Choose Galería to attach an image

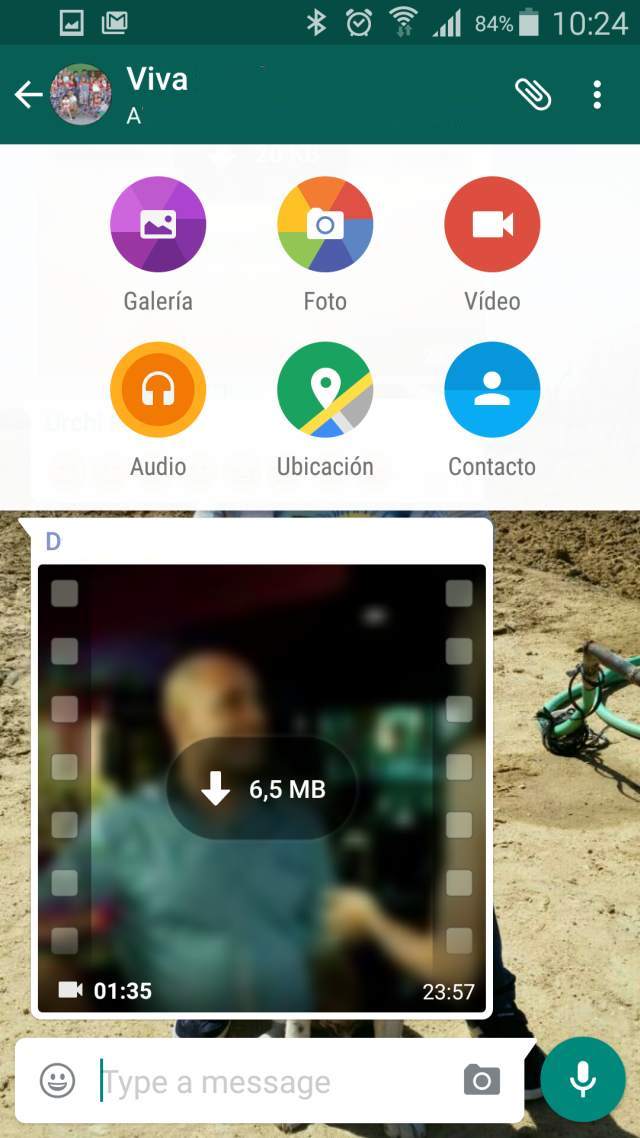(x=158, y=224)
